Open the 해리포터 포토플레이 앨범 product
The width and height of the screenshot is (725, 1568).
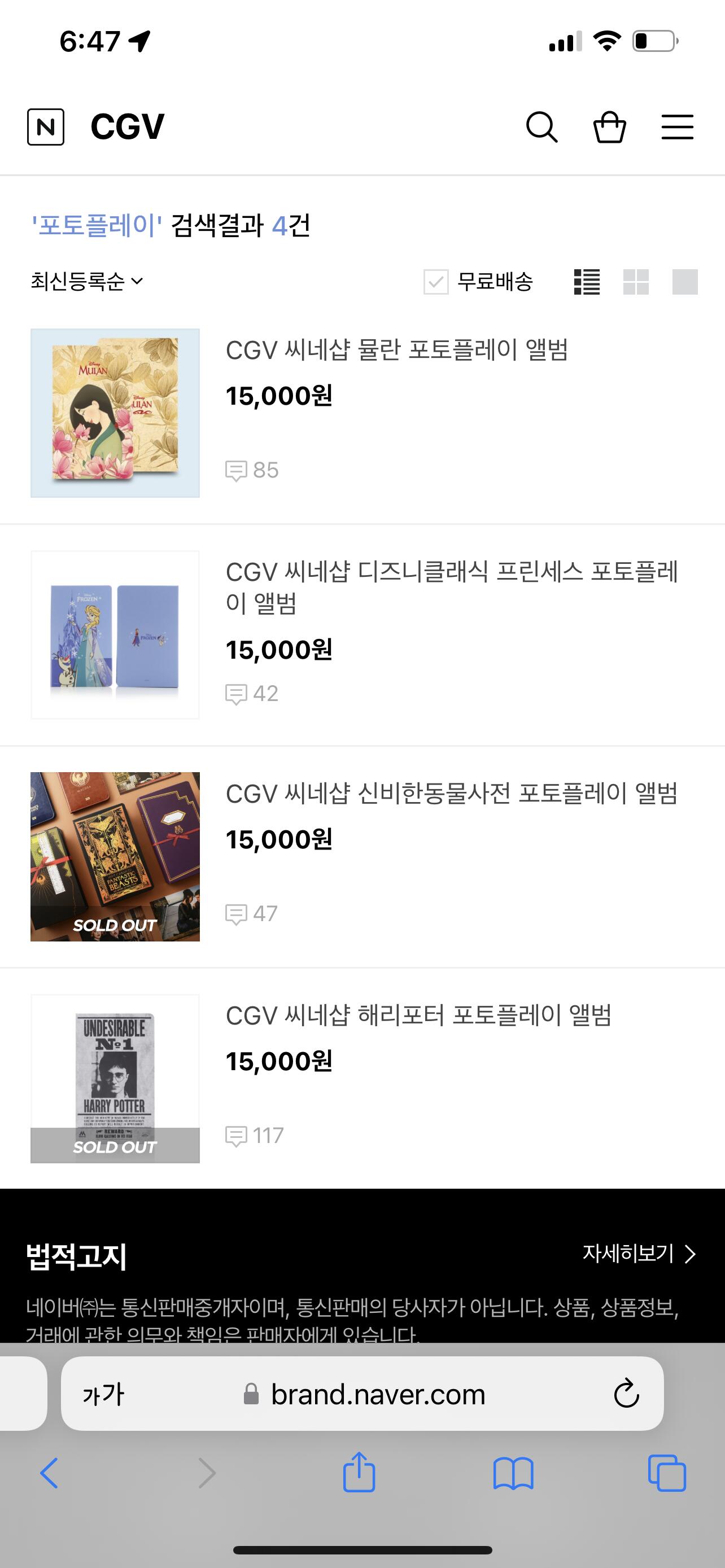418,1015
